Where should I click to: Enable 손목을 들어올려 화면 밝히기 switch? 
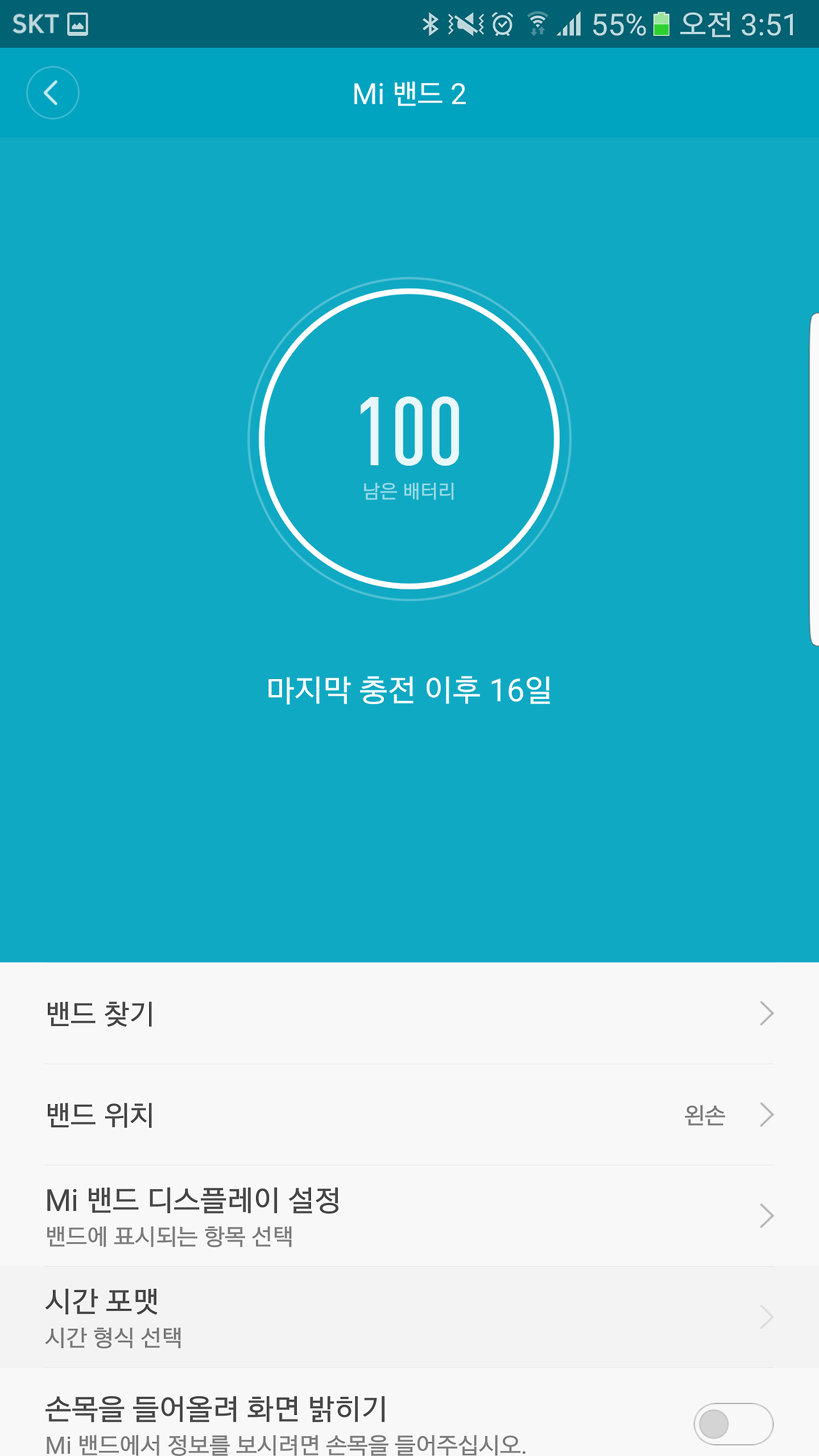[x=733, y=1424]
